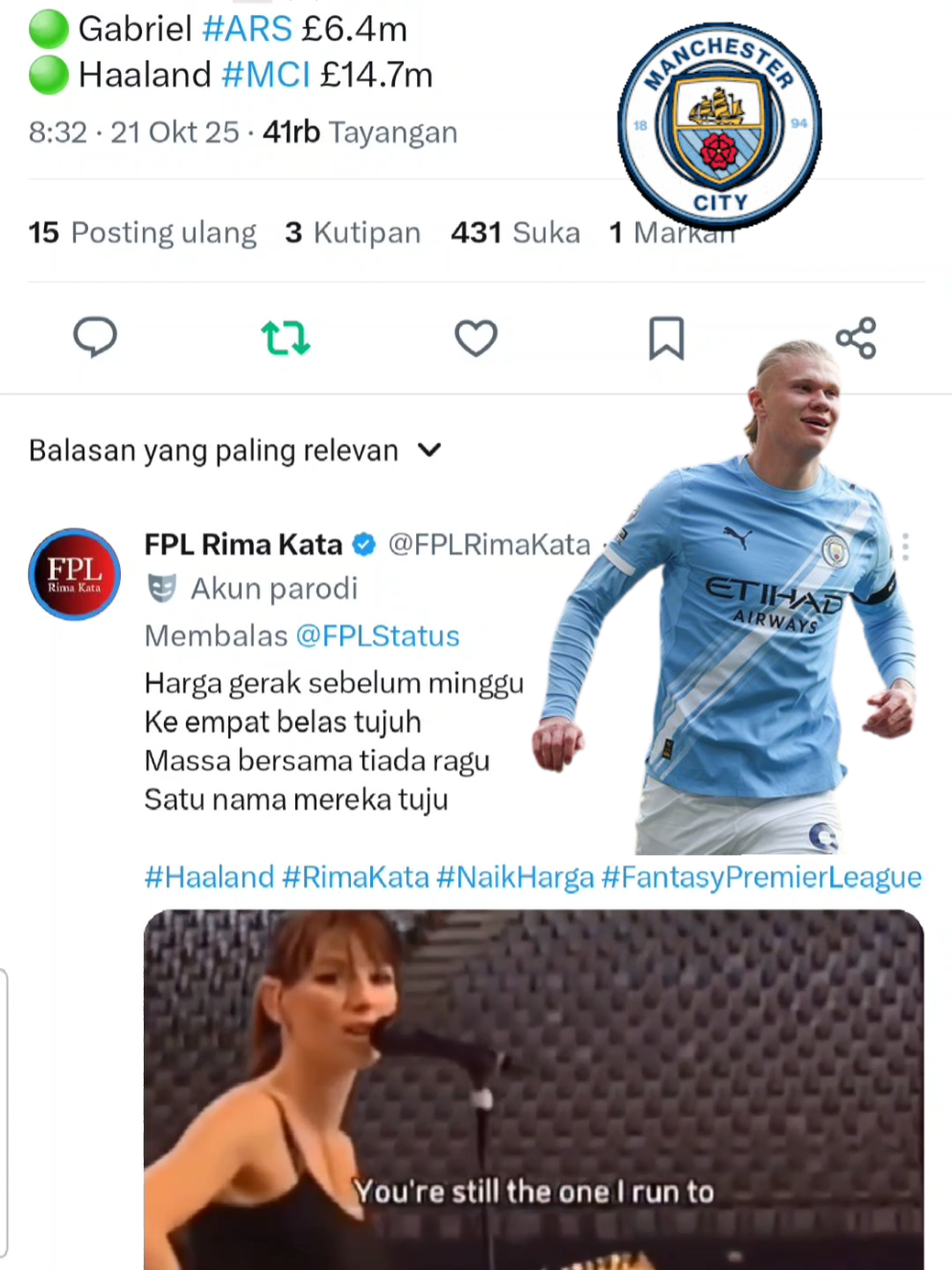The height and width of the screenshot is (1270, 952).
Task: Bookmark the post using the bookmark icon
Action: click(666, 337)
